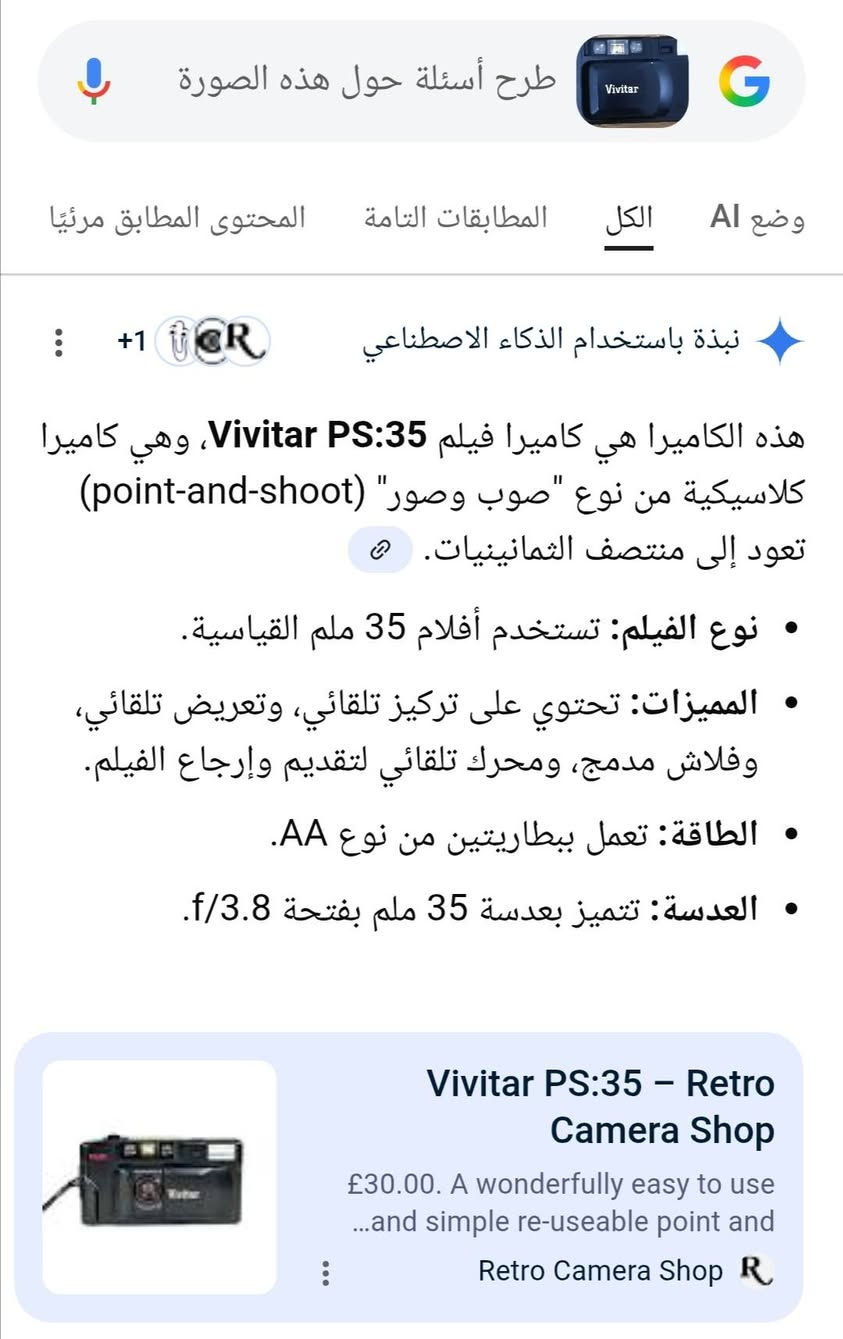
Task: Open AI overview options menu
Action: [59, 342]
